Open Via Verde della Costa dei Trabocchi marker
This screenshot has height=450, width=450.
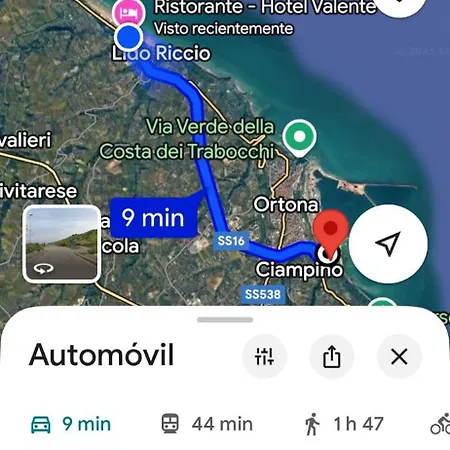(299, 138)
